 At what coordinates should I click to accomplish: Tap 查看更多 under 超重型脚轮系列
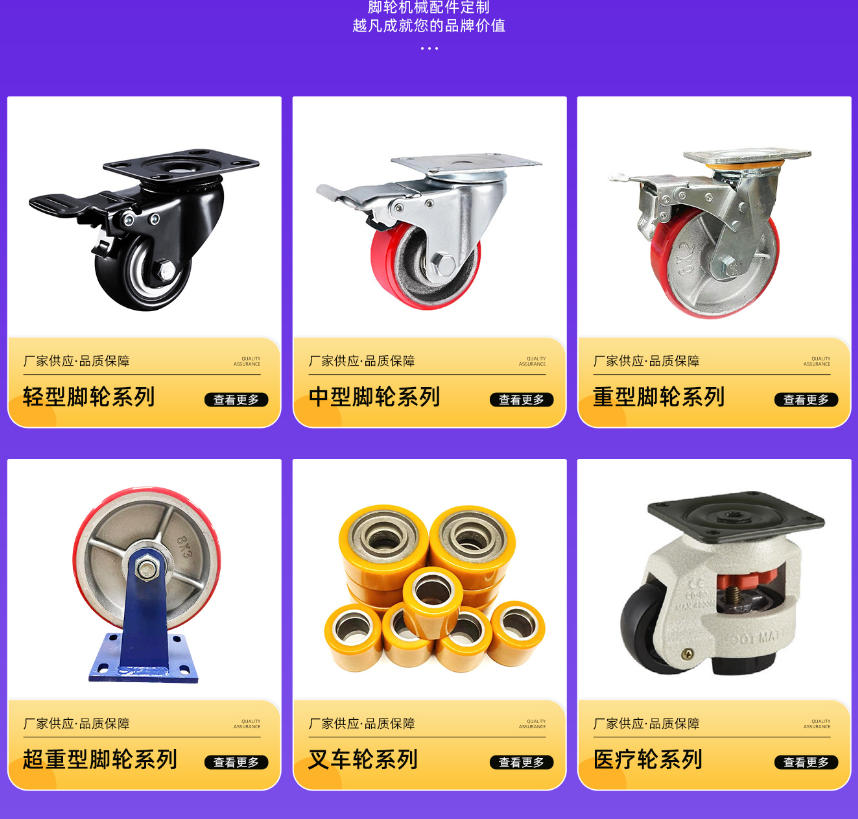[236, 762]
